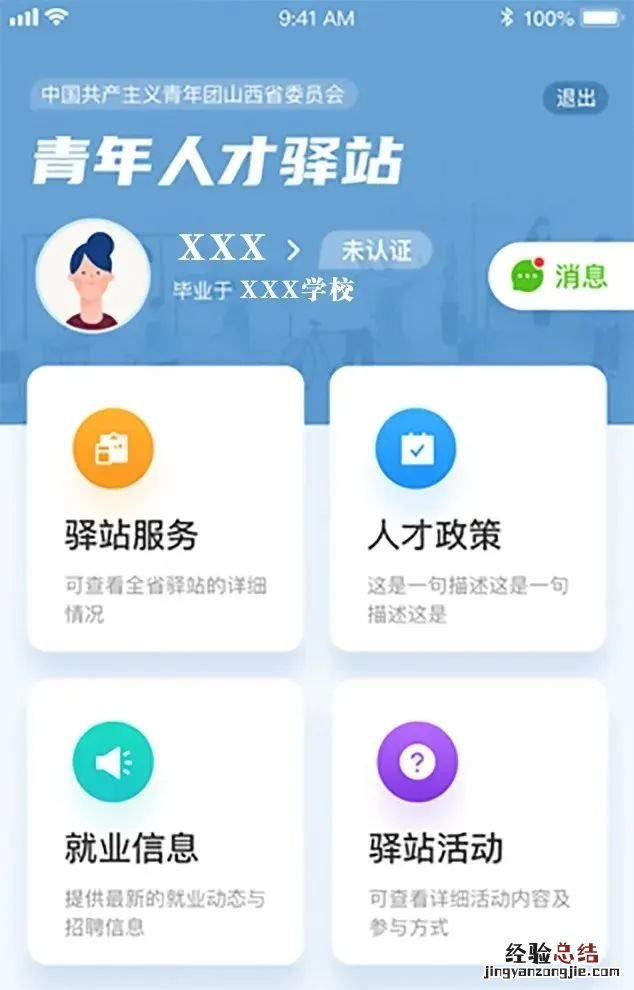Open the 驿站服务 card
This screenshot has height=990, width=634.
[166, 509]
